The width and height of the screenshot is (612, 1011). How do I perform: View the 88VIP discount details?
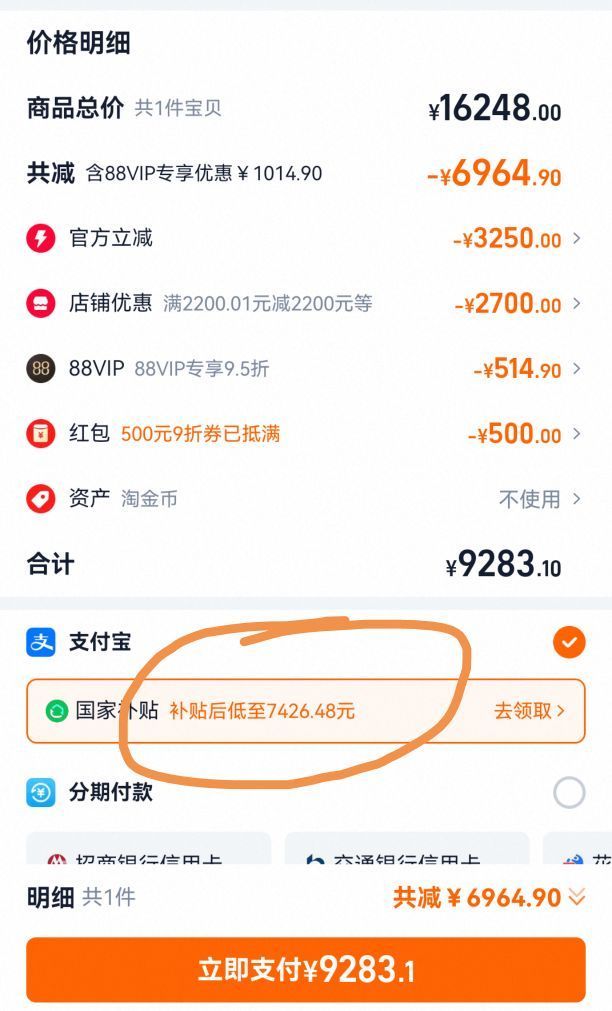click(305, 369)
